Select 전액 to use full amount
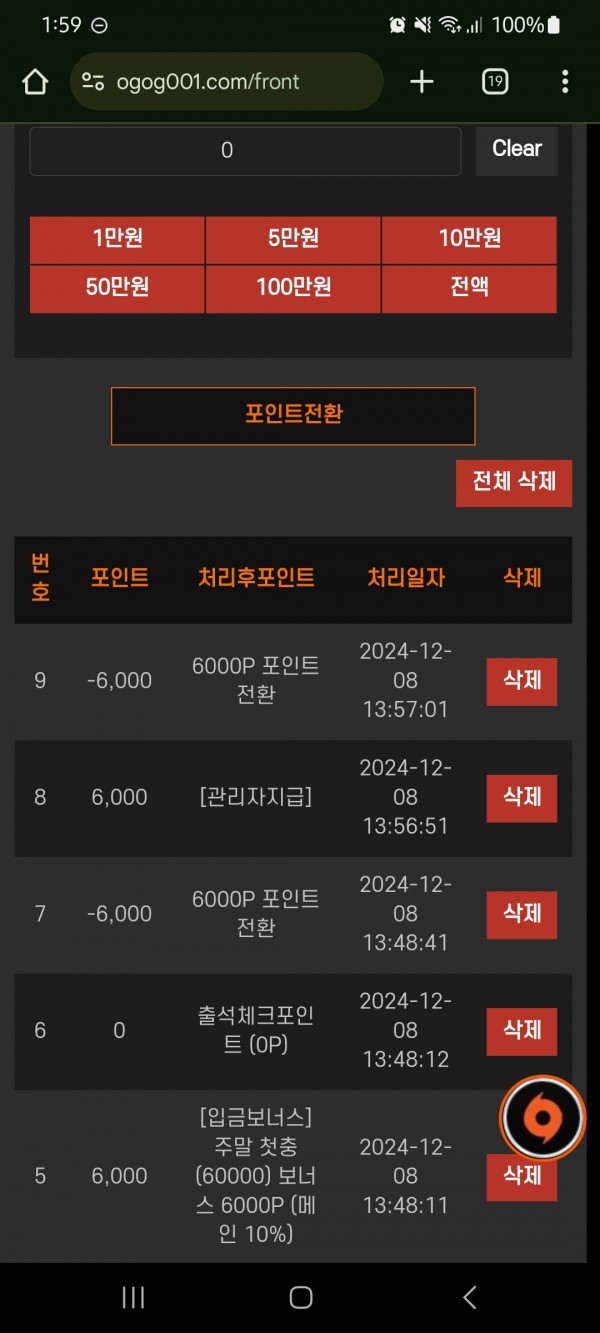The width and height of the screenshot is (600, 1333). (x=469, y=288)
